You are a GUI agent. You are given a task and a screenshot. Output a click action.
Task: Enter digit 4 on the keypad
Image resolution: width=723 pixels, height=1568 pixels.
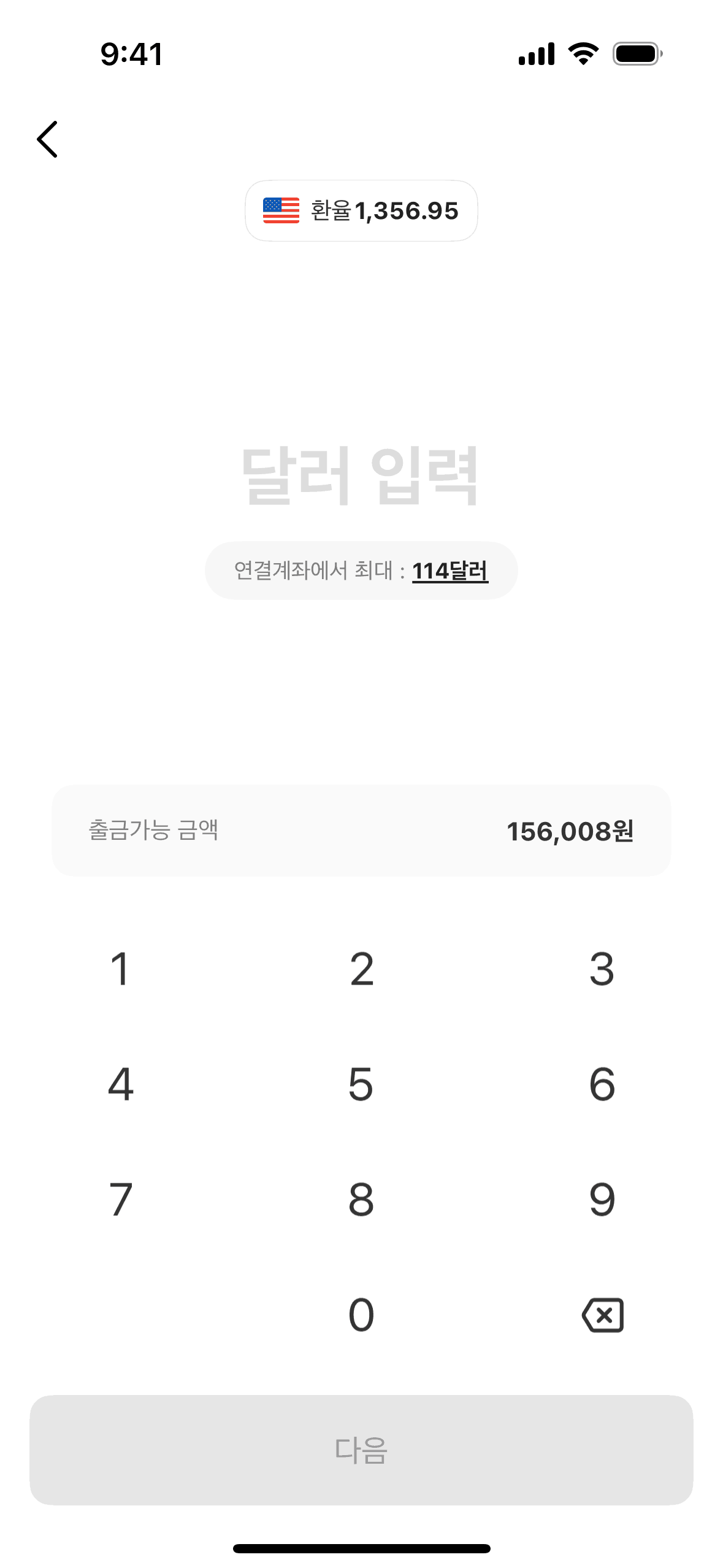pos(120,1084)
